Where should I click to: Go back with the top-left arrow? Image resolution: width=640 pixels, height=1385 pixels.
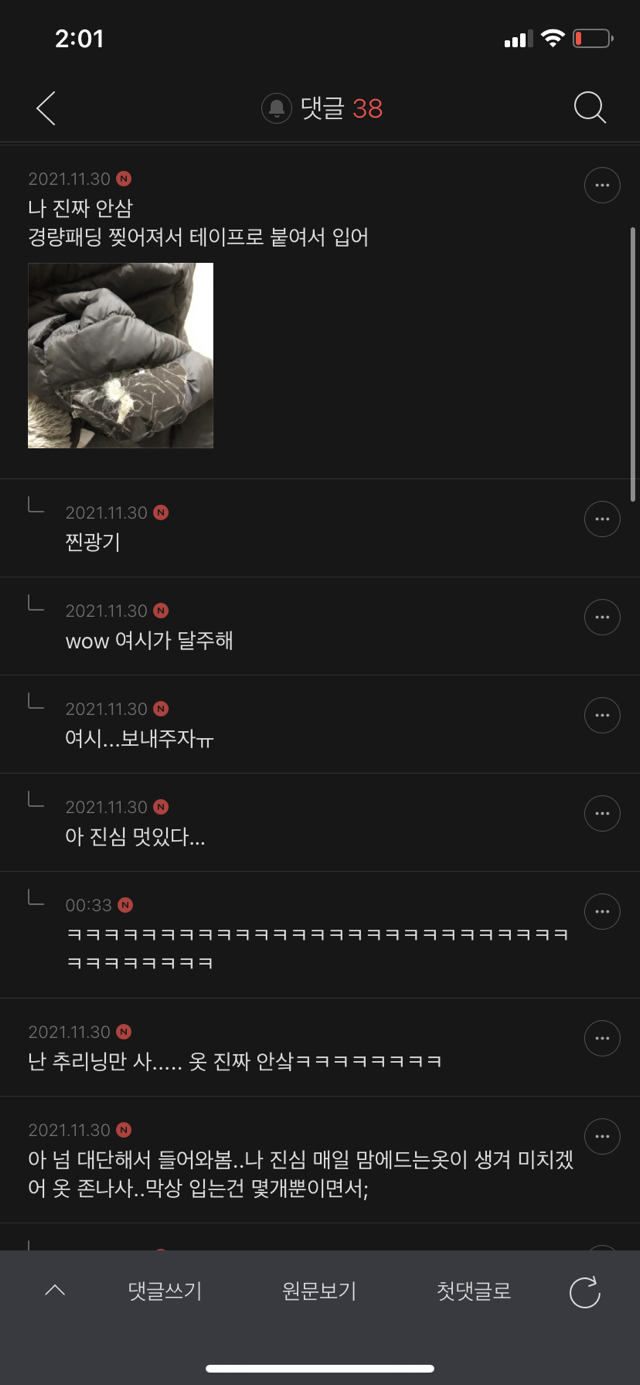(x=46, y=108)
